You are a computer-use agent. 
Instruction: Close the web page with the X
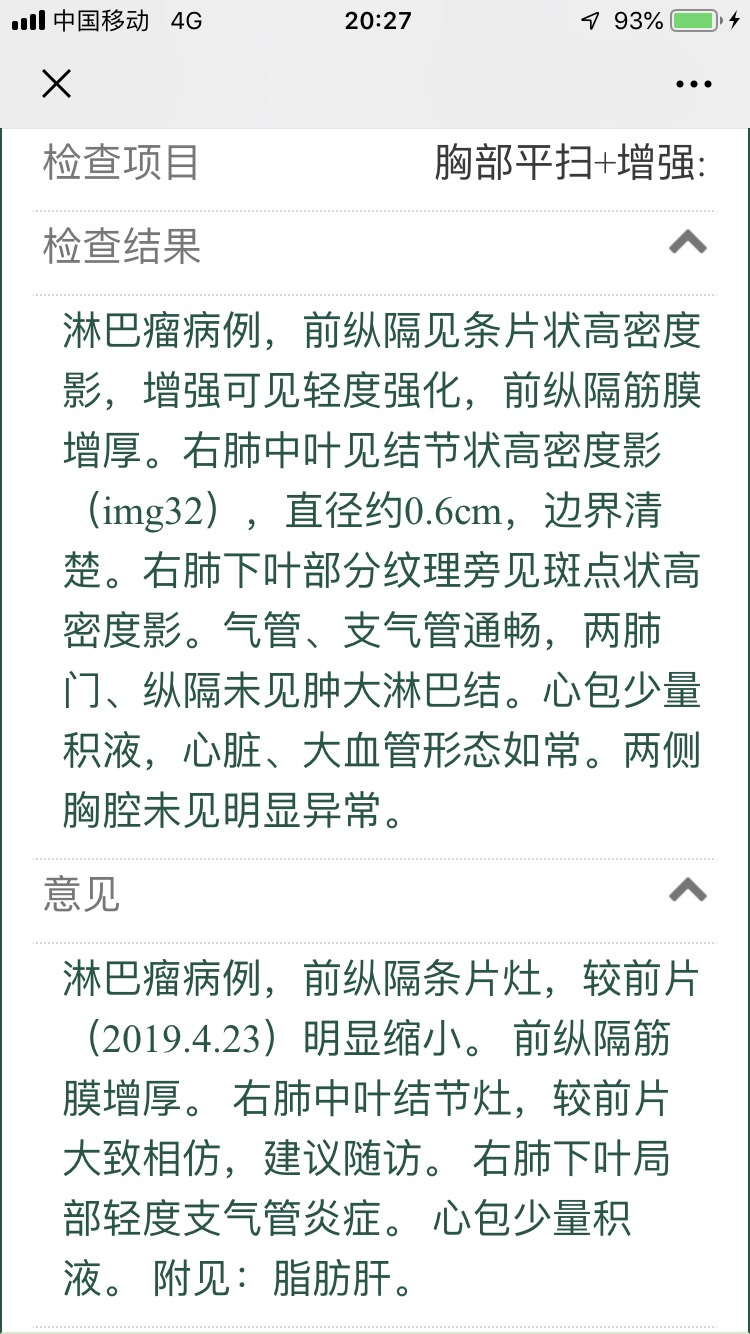pyautogui.click(x=57, y=84)
